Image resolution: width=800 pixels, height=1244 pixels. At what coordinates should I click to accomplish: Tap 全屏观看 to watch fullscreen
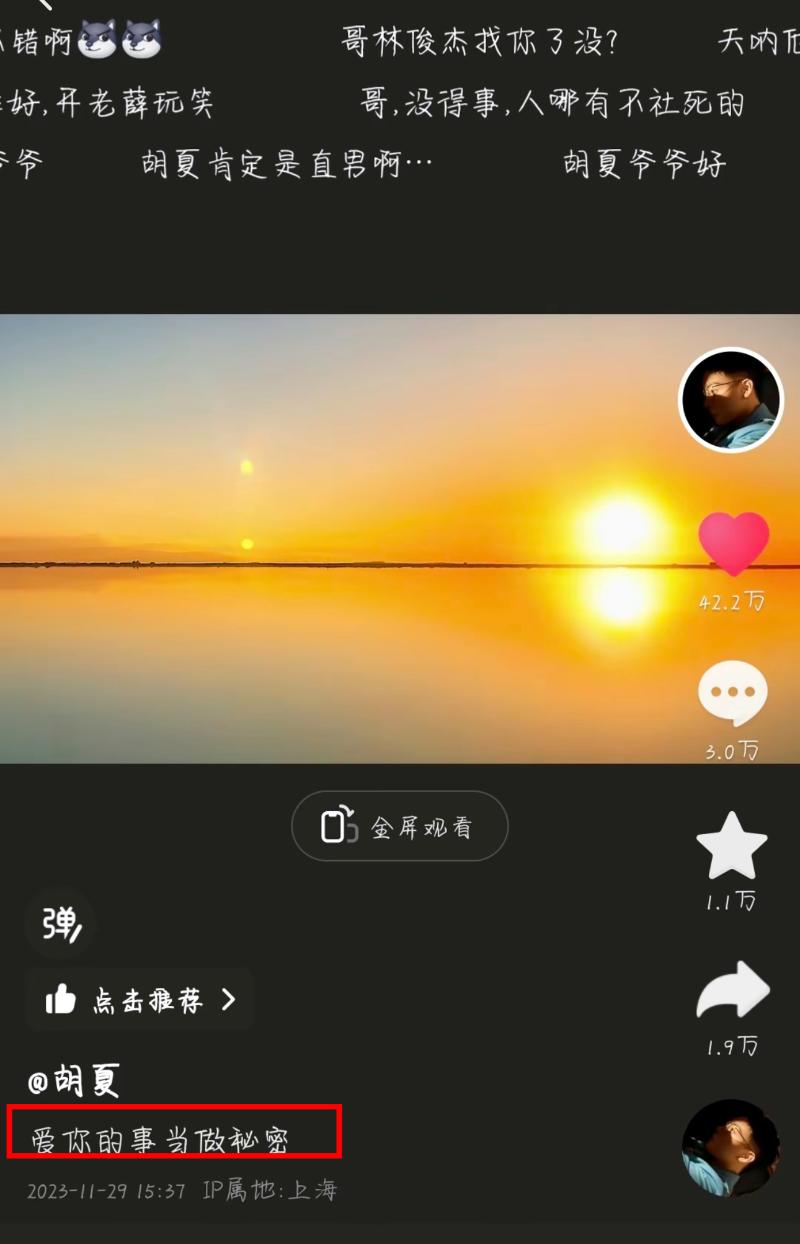(x=400, y=827)
